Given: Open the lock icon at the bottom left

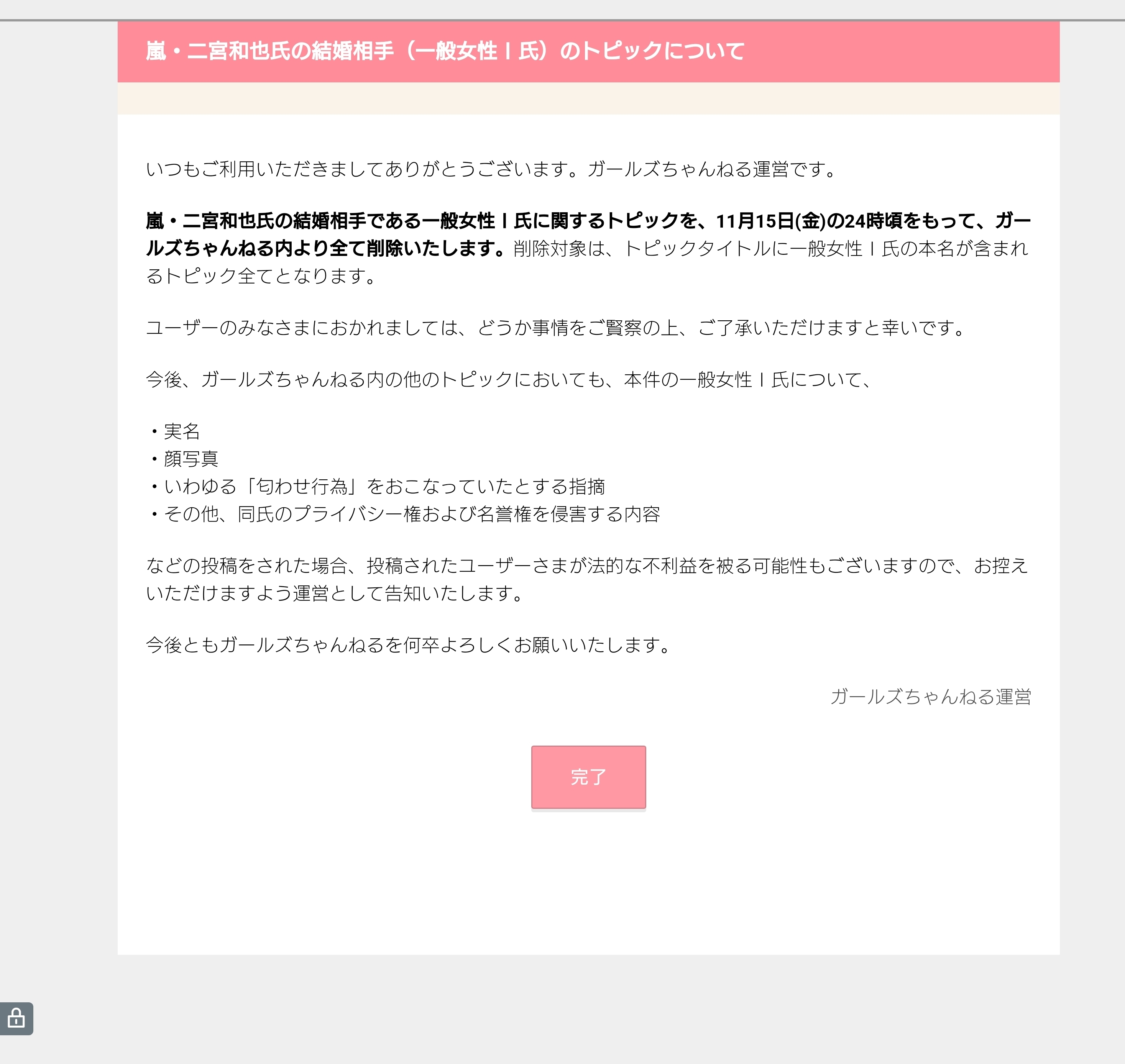Looking at the screenshot, I should tap(16, 1018).
